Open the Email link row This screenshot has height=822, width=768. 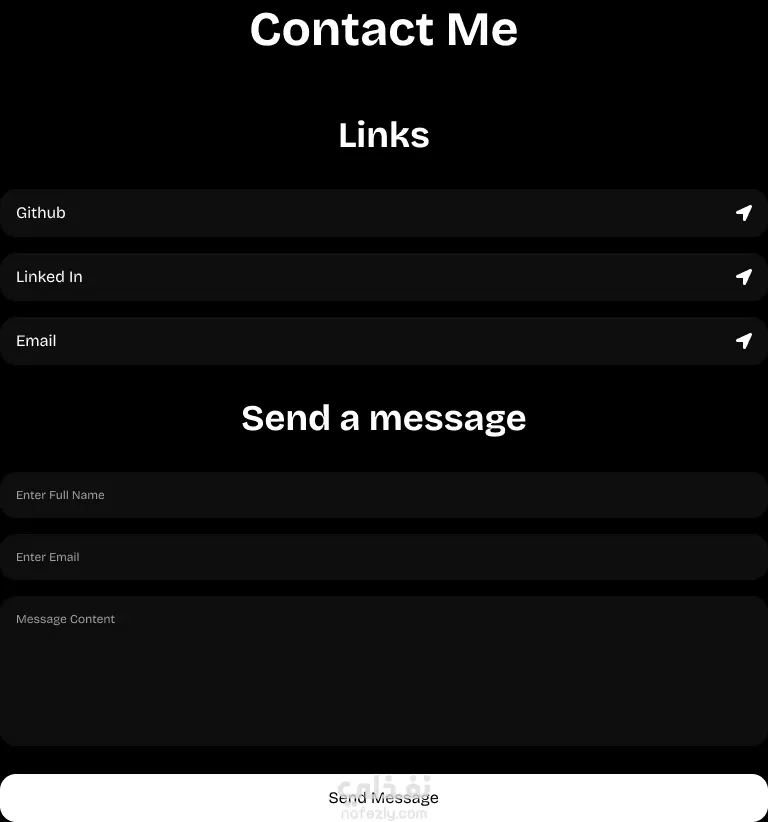[x=383, y=341]
